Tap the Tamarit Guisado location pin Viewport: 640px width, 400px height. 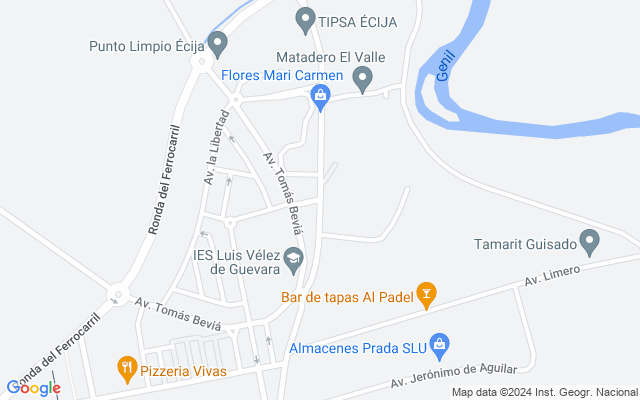tap(589, 241)
